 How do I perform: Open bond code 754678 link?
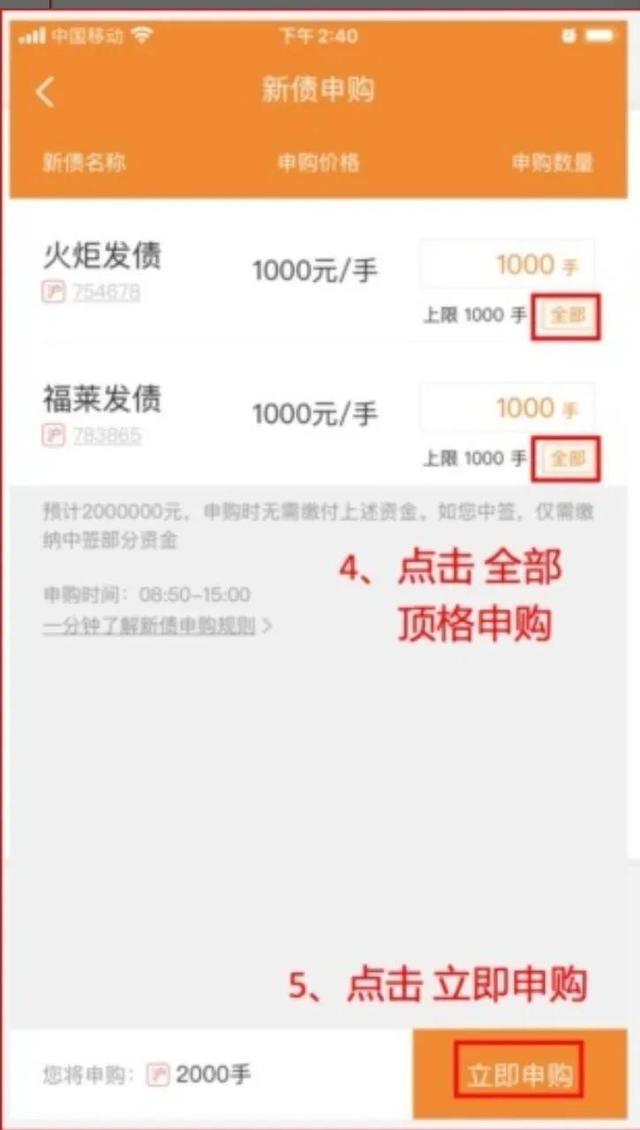tap(106, 292)
